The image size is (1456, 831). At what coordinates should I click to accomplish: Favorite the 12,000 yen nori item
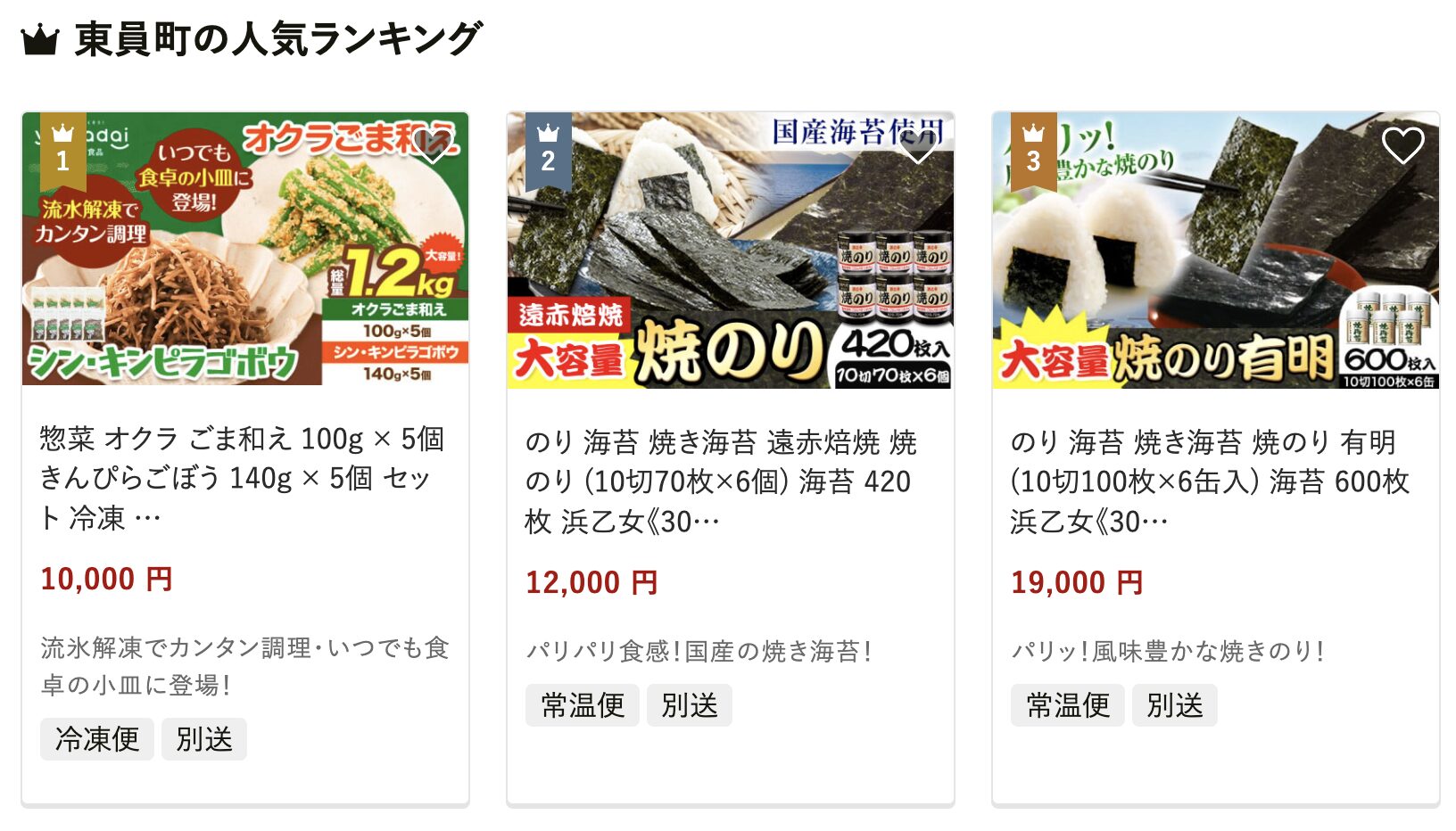click(x=918, y=145)
